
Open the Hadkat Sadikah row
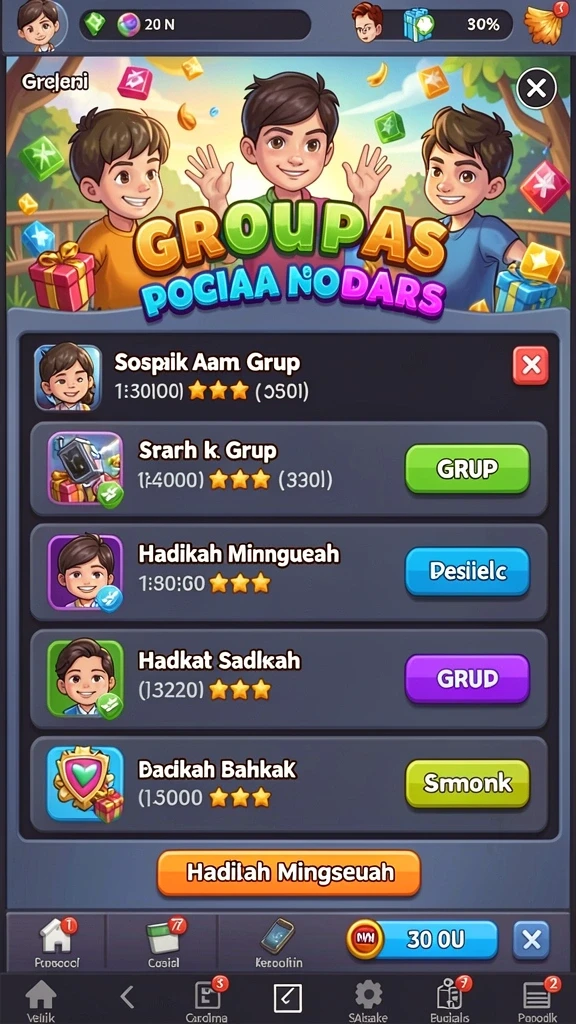[289, 679]
